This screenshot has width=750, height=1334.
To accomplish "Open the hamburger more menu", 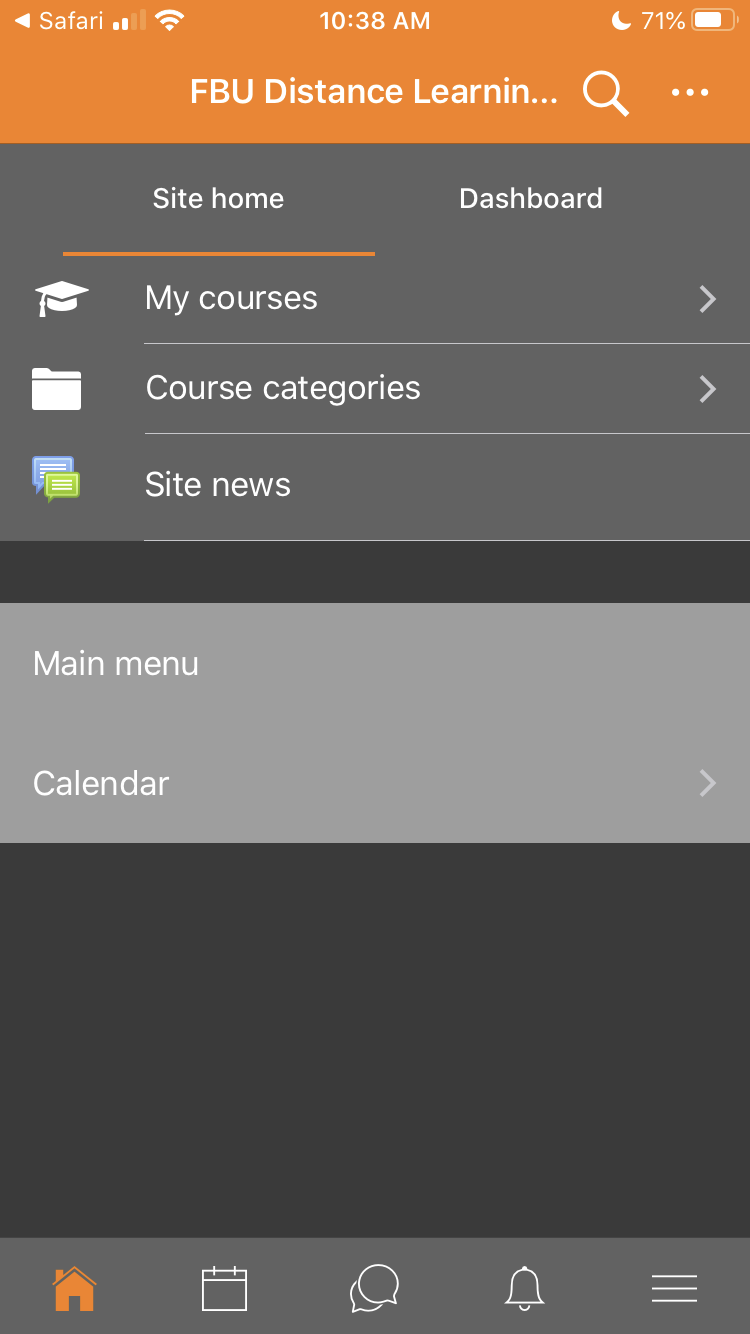I will [674, 1288].
